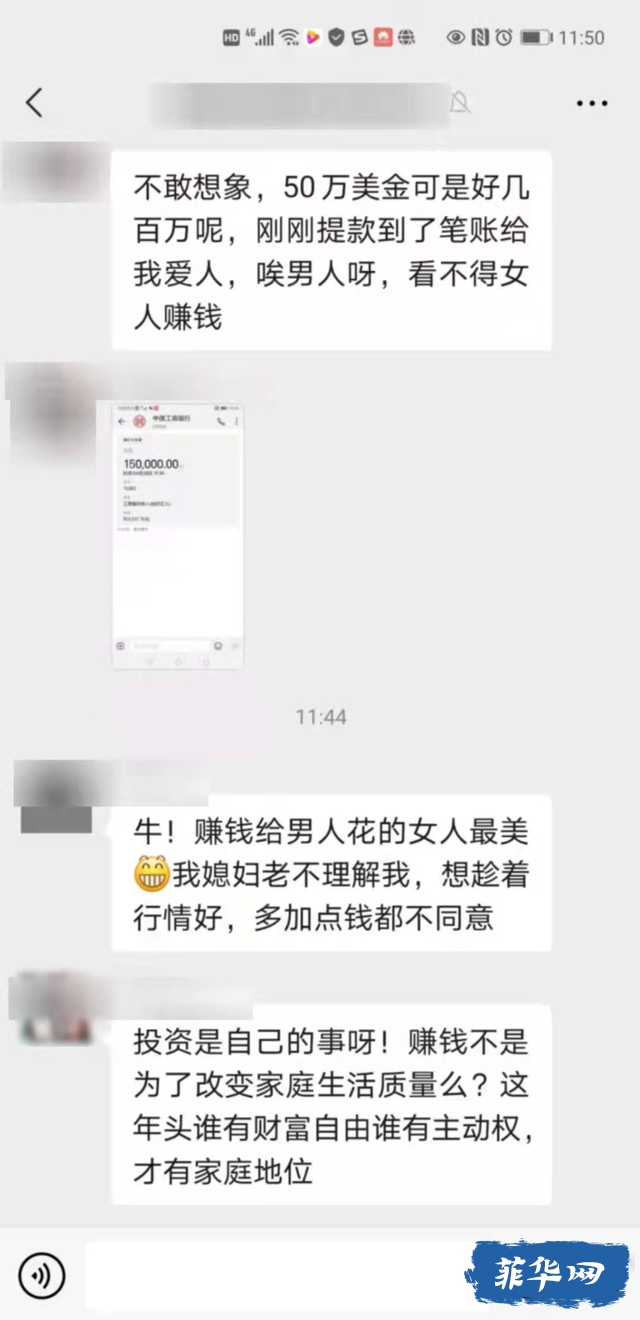This screenshot has width=640, height=1320.
Task: Switch to voice message input
Action: tap(42, 1276)
